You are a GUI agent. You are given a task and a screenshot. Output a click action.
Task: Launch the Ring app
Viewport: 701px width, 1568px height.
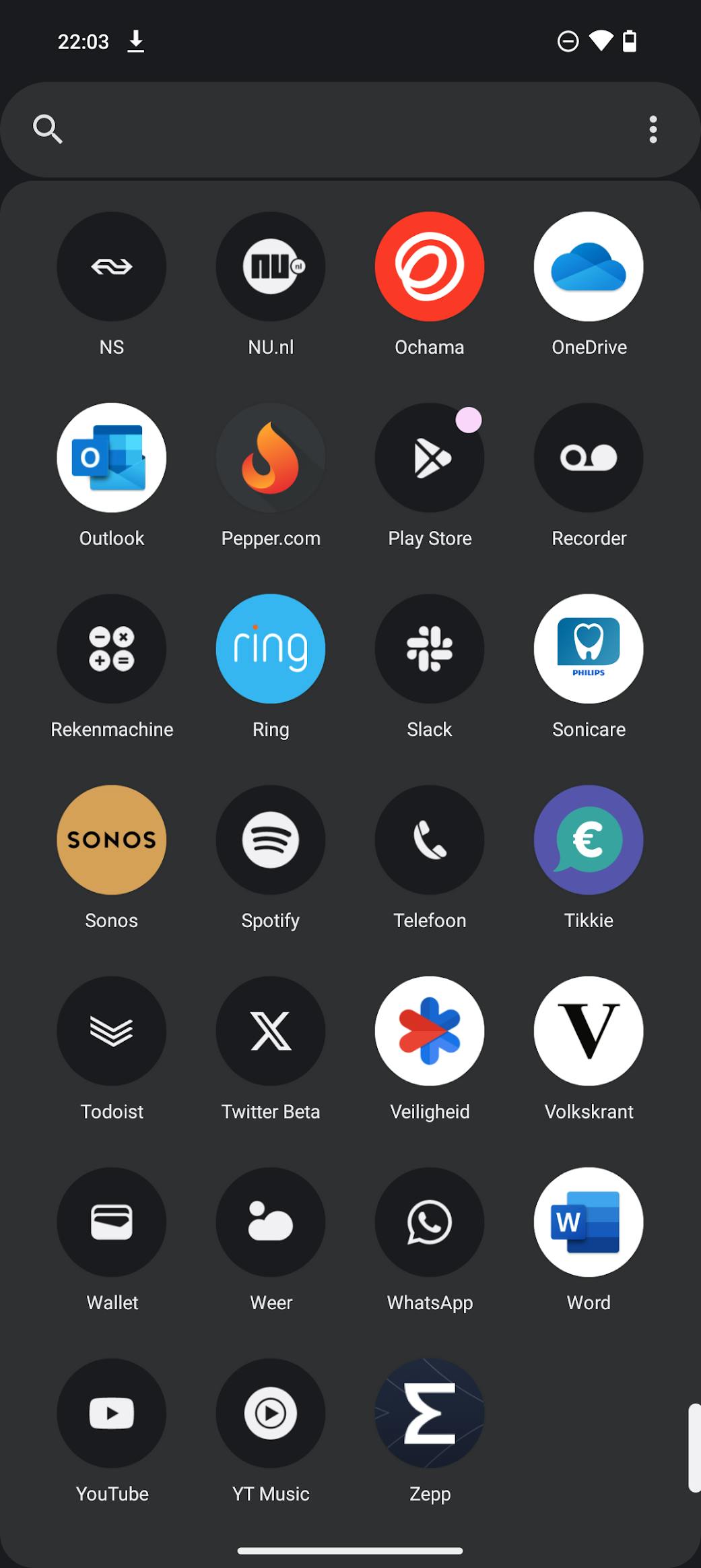[271, 649]
